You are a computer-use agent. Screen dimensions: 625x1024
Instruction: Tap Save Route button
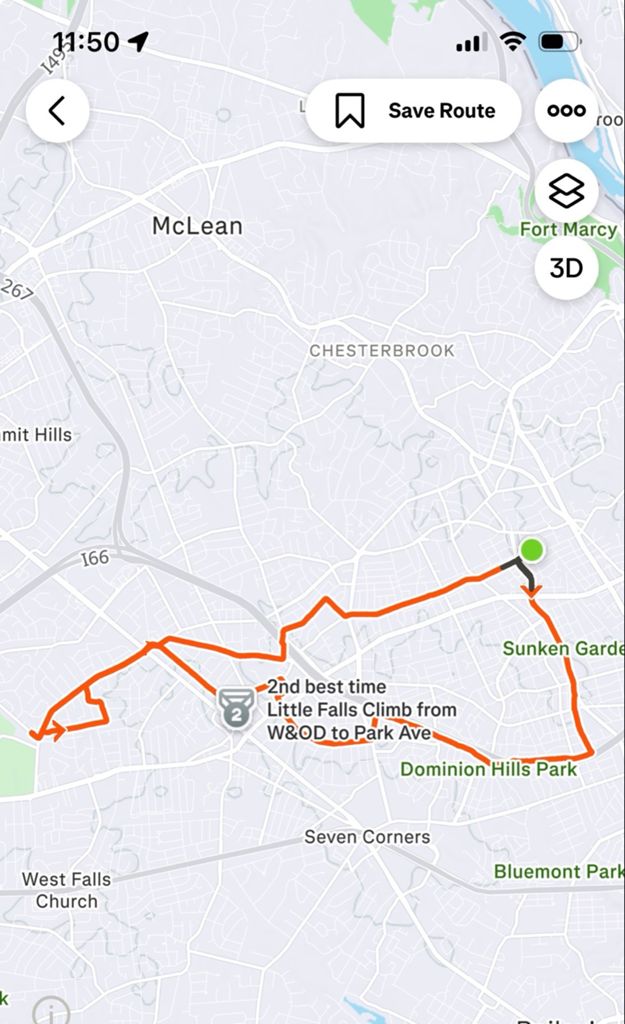[x=414, y=111]
